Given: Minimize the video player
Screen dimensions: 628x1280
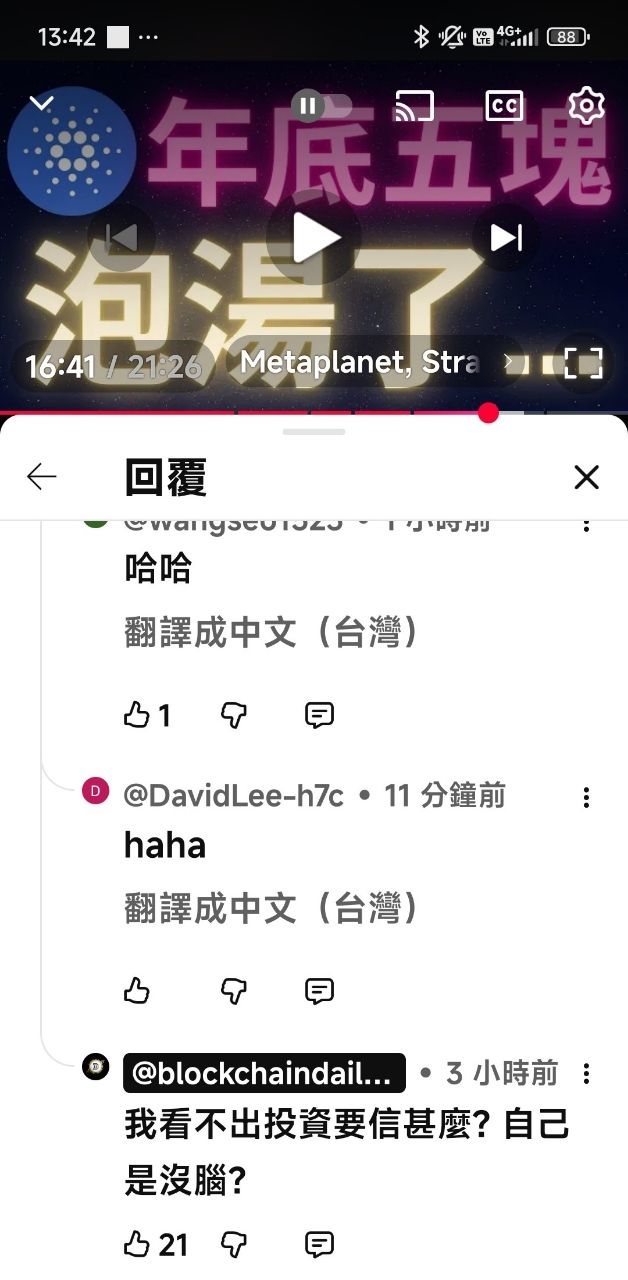Looking at the screenshot, I should tap(41, 103).
